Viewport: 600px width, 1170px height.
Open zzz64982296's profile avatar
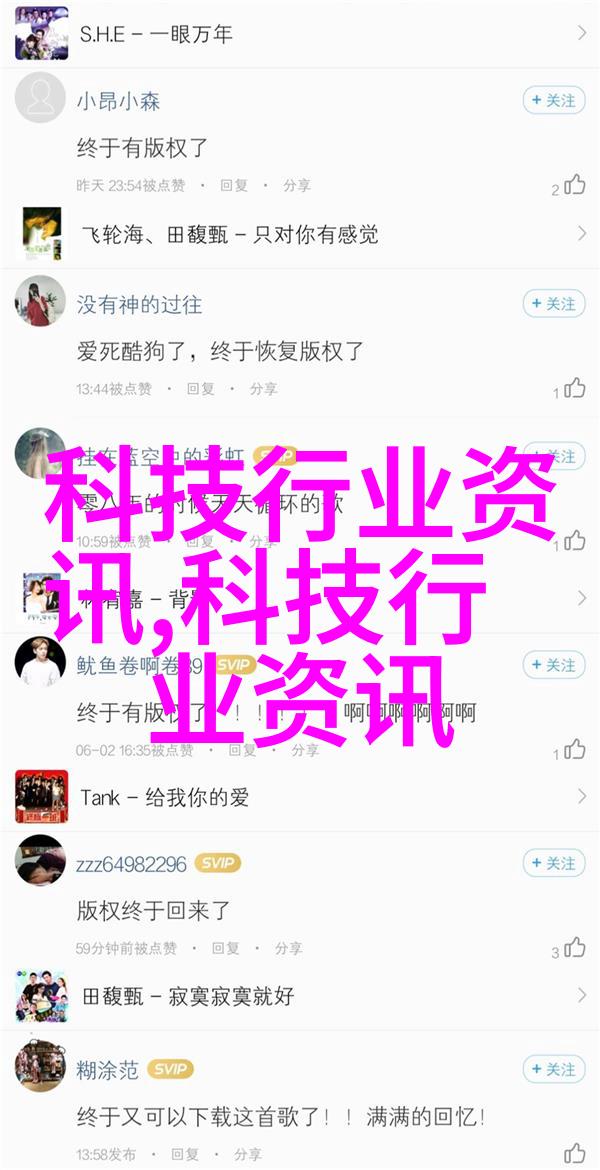tap(41, 861)
